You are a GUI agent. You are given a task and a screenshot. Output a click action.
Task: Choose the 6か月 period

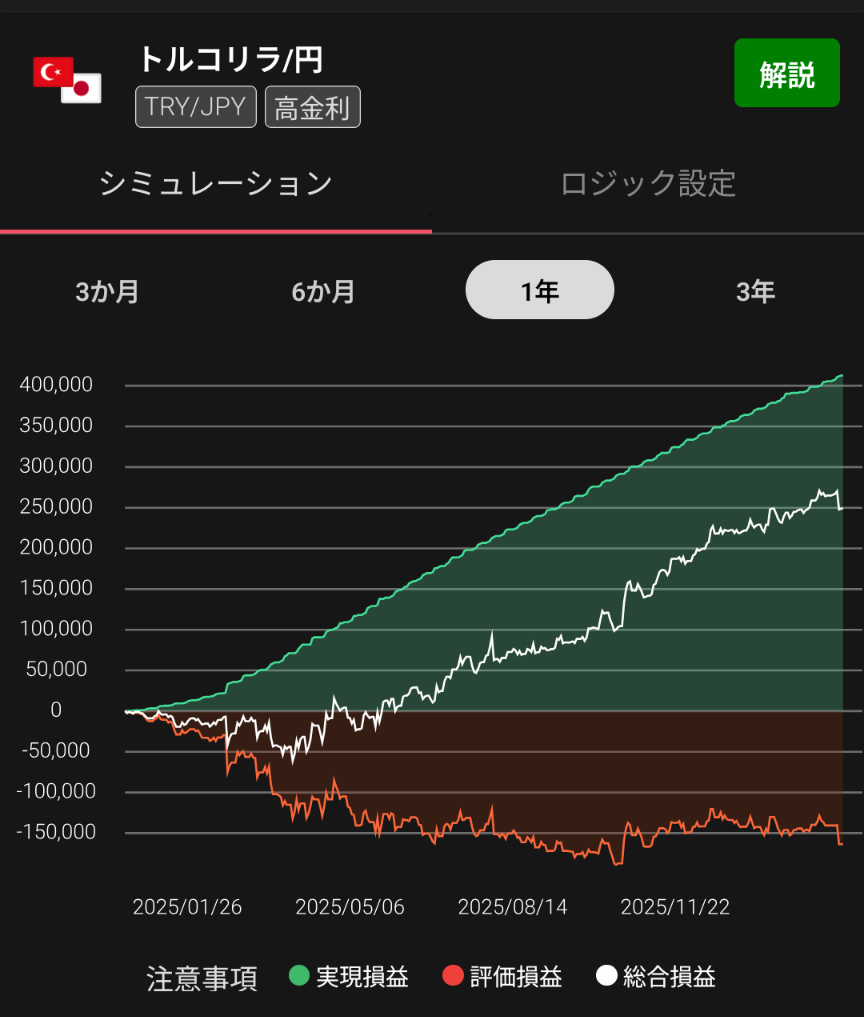323,291
